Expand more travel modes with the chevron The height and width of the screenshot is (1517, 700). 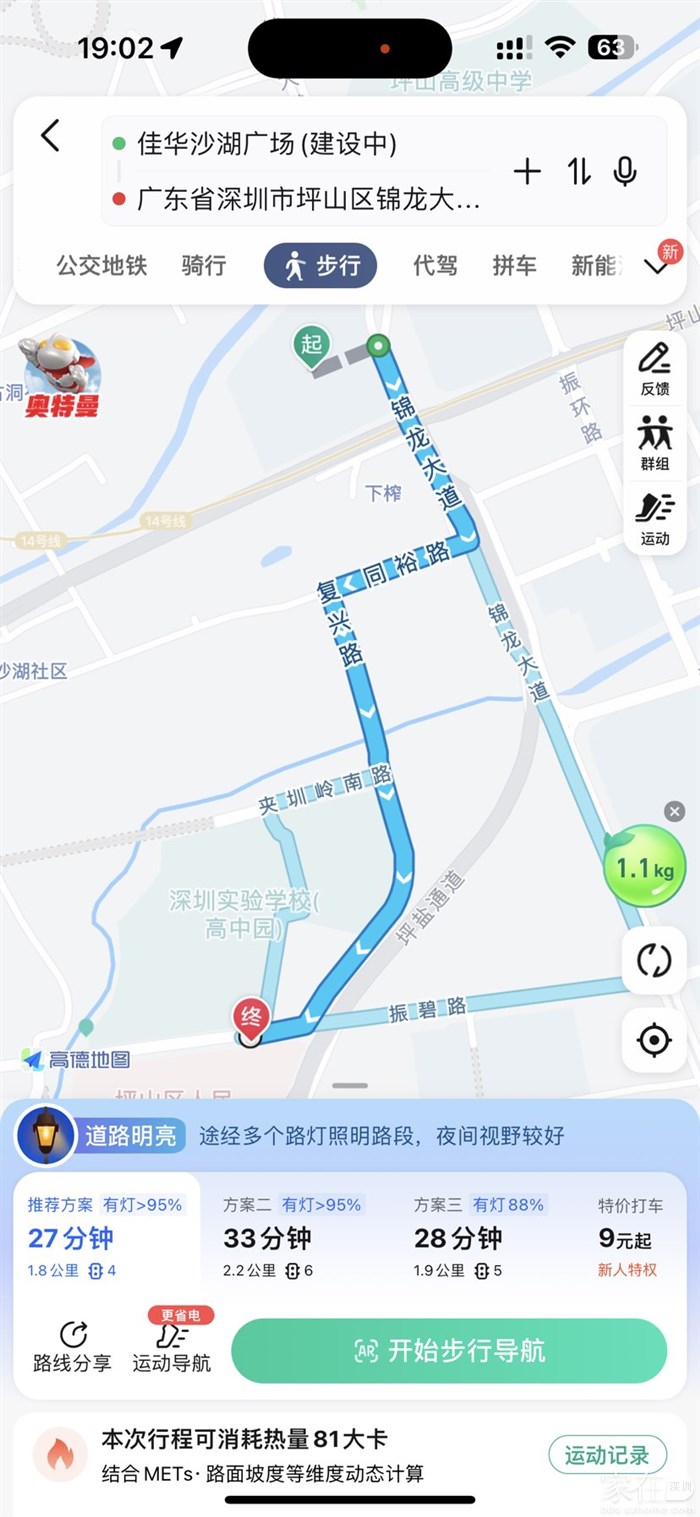click(x=656, y=266)
